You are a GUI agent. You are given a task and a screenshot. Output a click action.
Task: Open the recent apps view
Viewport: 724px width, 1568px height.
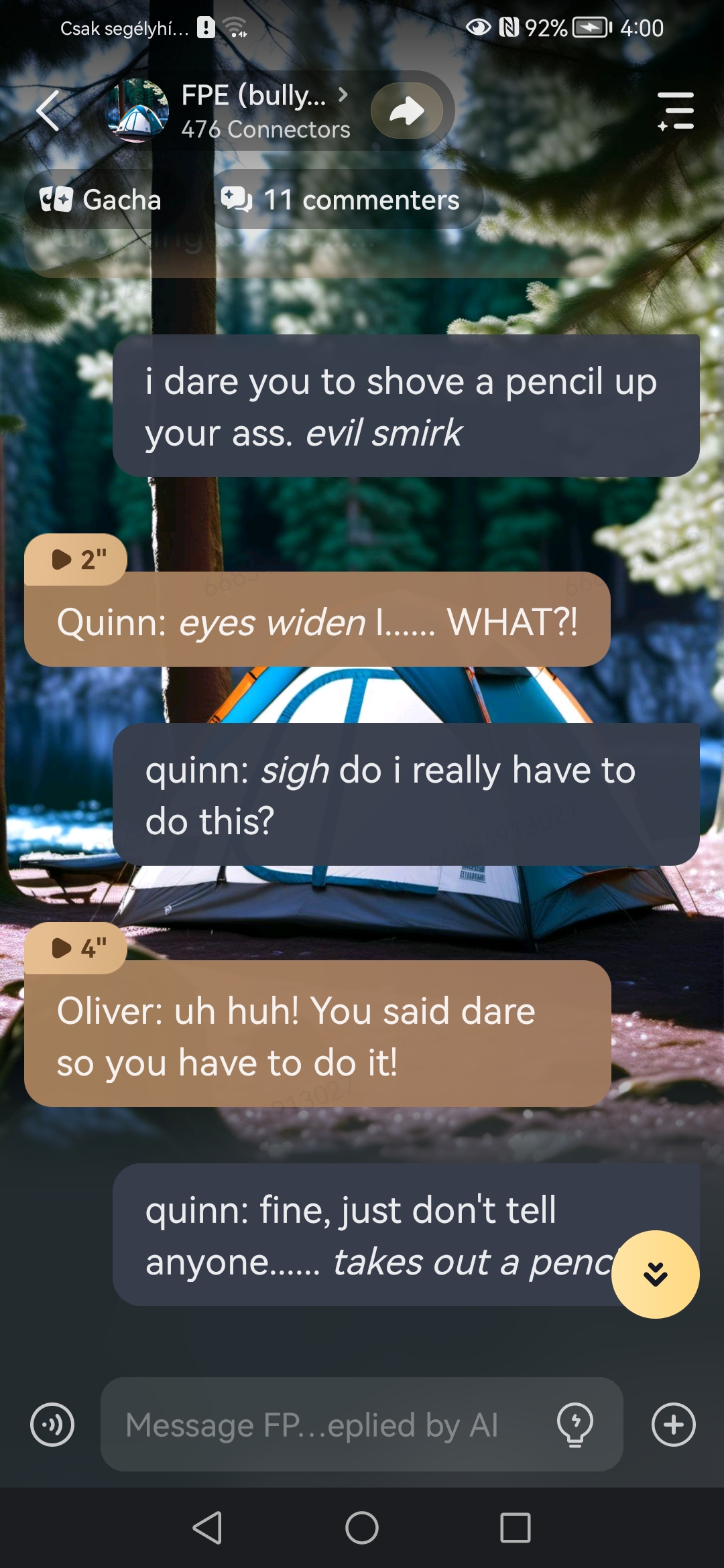(x=515, y=1528)
